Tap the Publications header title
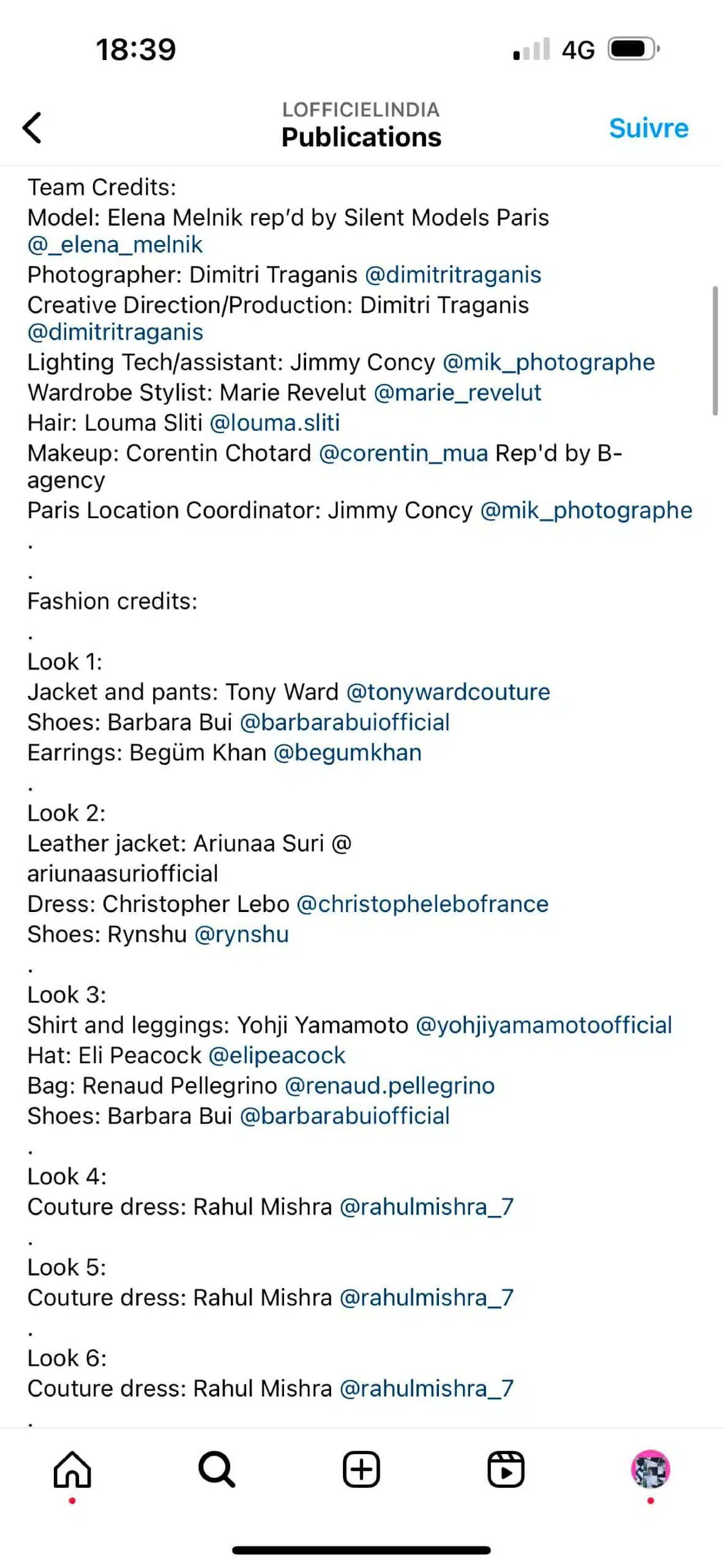 (x=361, y=137)
